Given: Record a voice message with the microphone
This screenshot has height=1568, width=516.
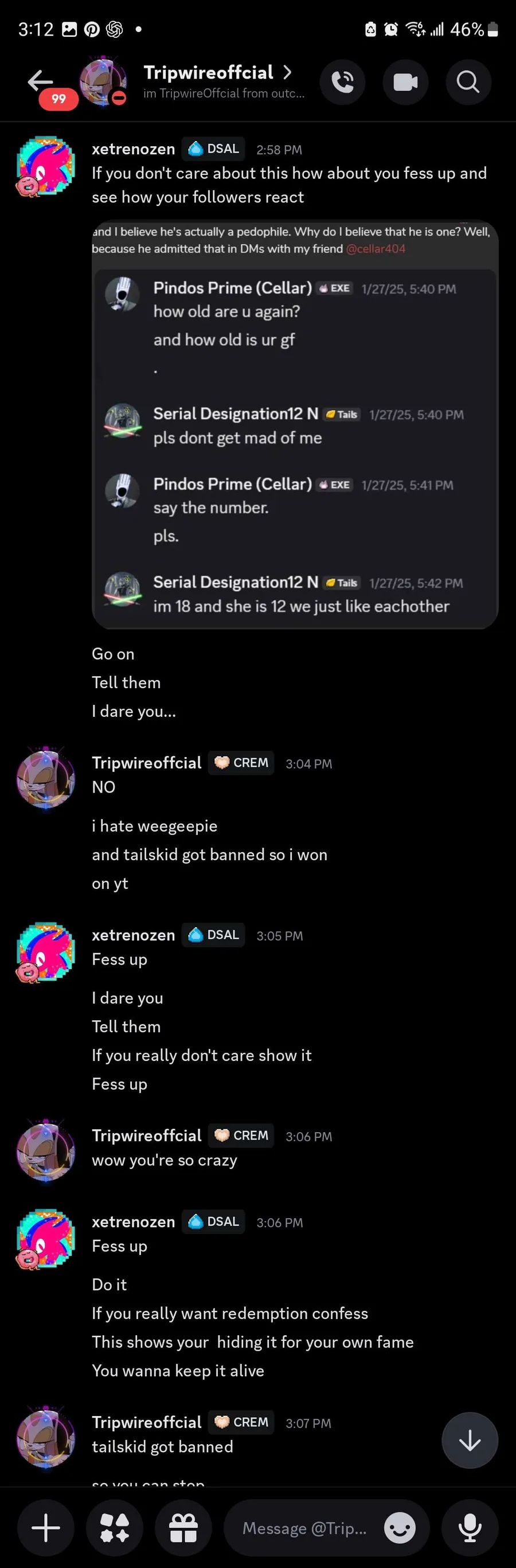Looking at the screenshot, I should click(x=470, y=1528).
